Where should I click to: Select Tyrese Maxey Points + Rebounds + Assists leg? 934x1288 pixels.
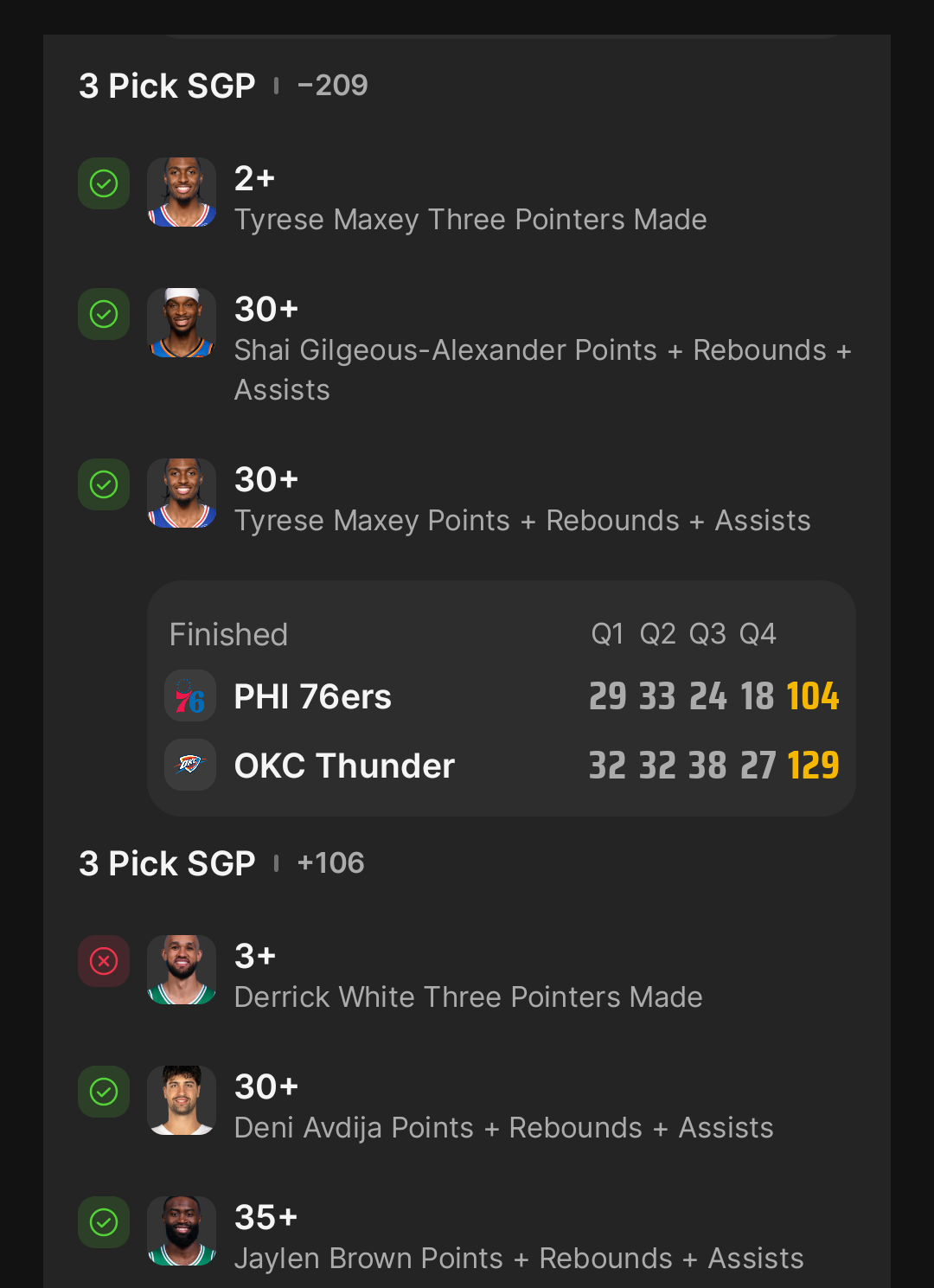click(x=467, y=499)
